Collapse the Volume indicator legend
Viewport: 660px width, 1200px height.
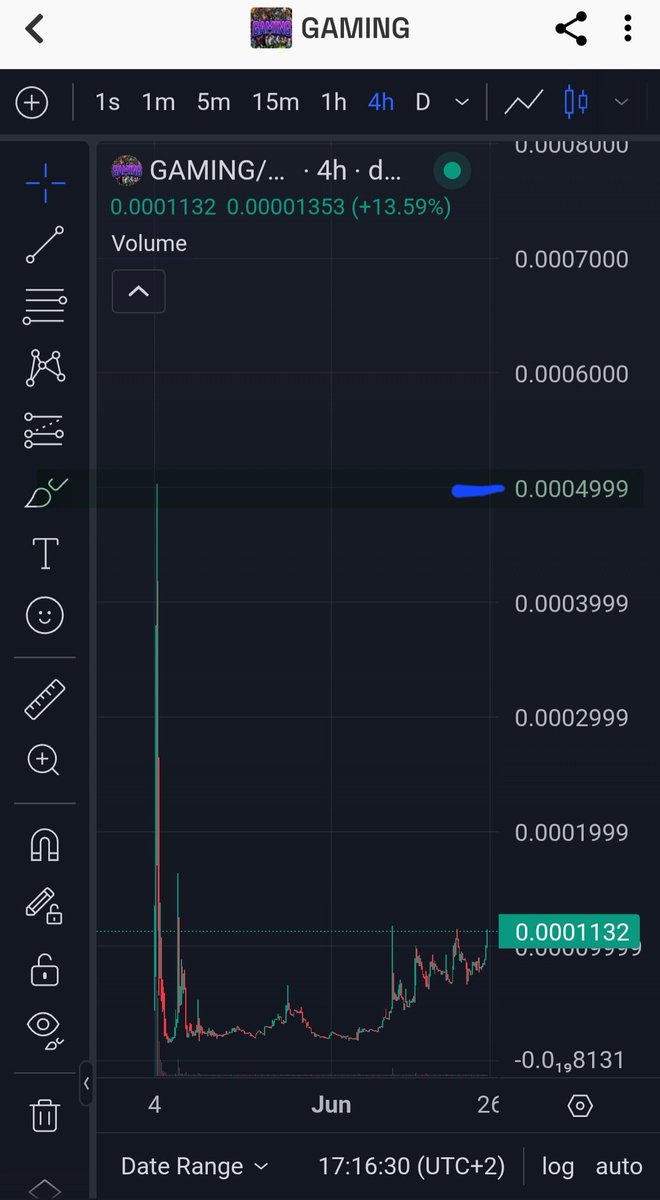[139, 291]
